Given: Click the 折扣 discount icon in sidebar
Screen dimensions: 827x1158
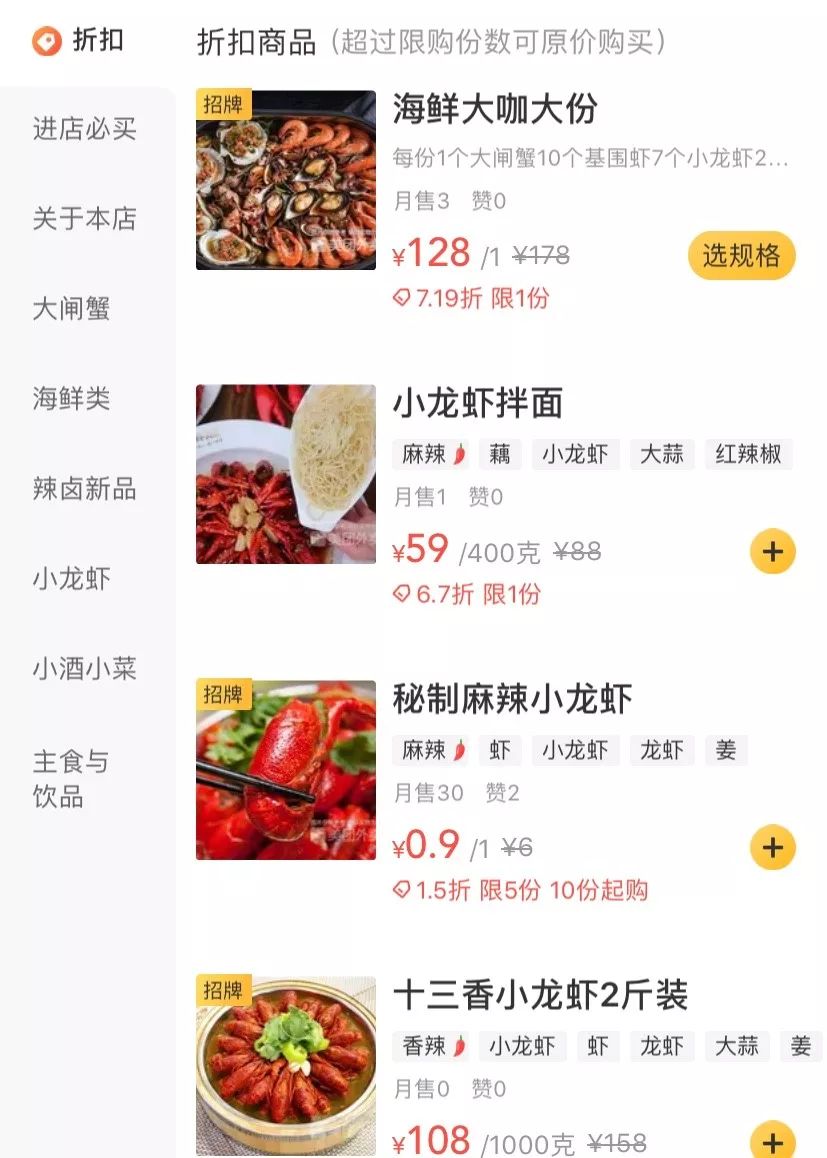Looking at the screenshot, I should tap(44, 38).
